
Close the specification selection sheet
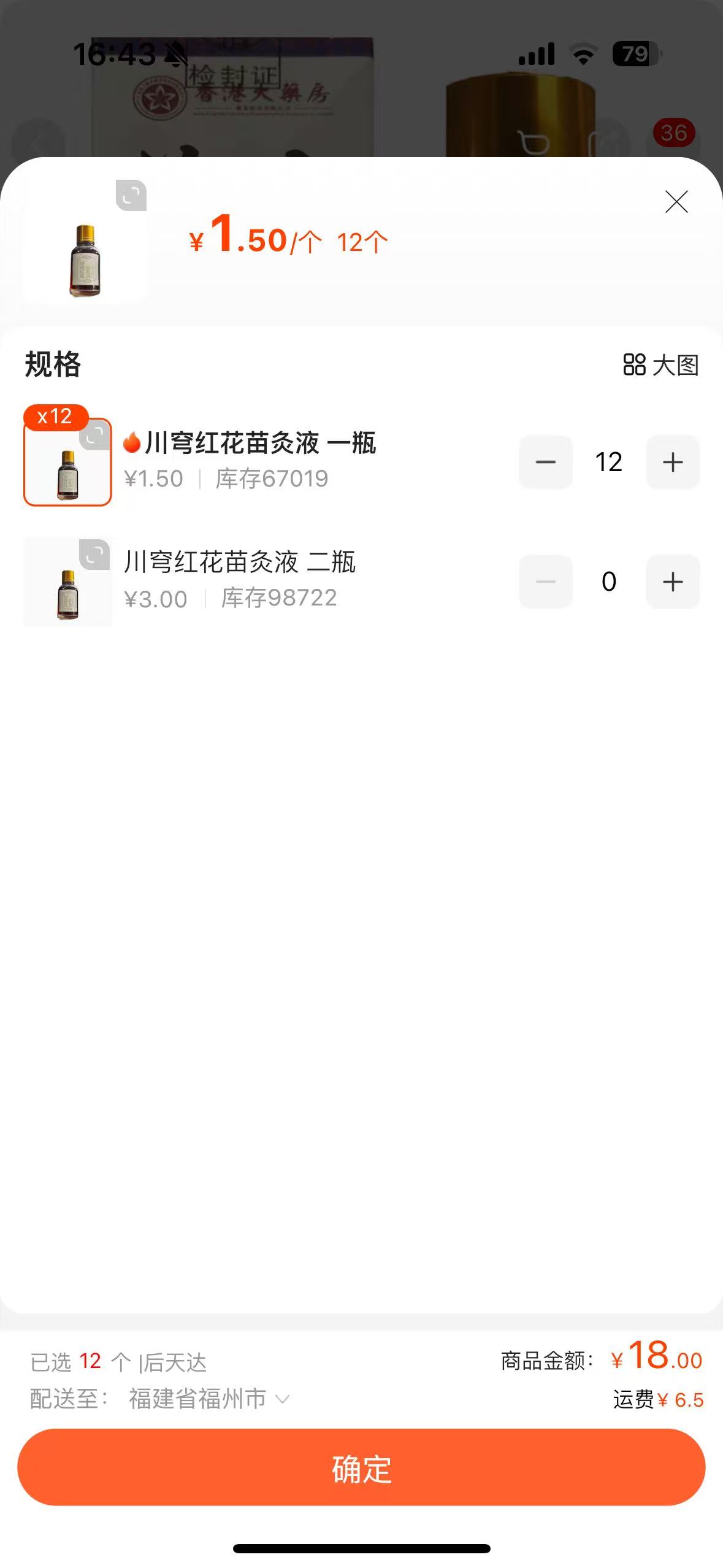tap(676, 202)
